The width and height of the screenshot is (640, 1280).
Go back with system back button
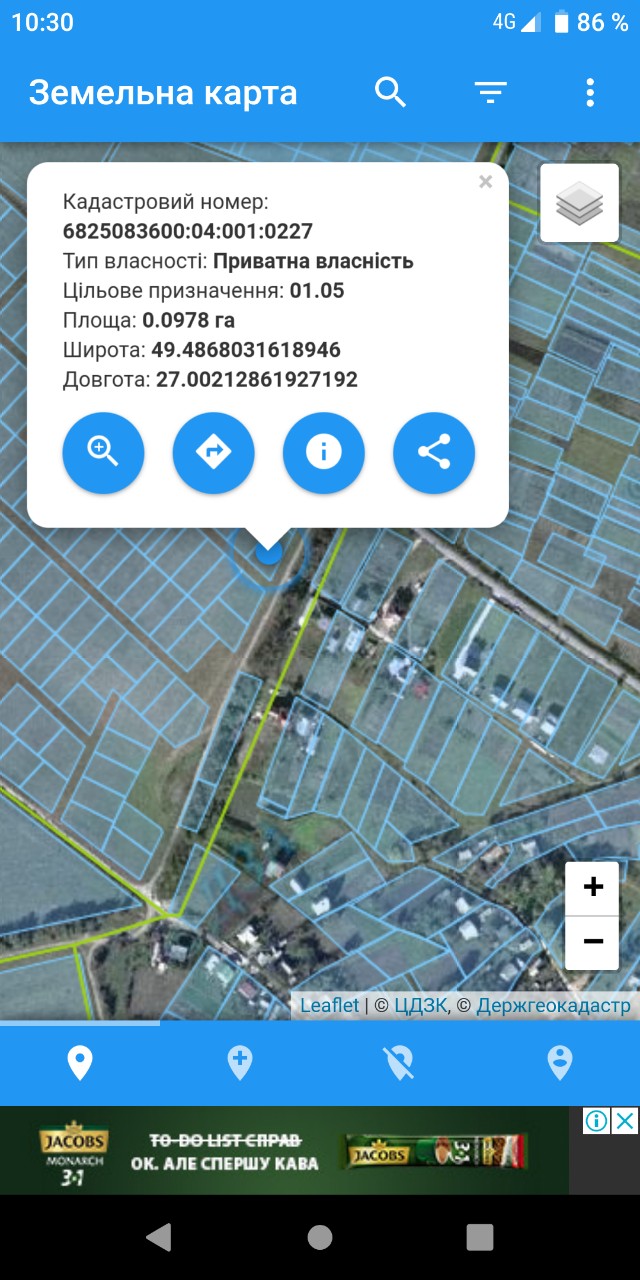159,1237
